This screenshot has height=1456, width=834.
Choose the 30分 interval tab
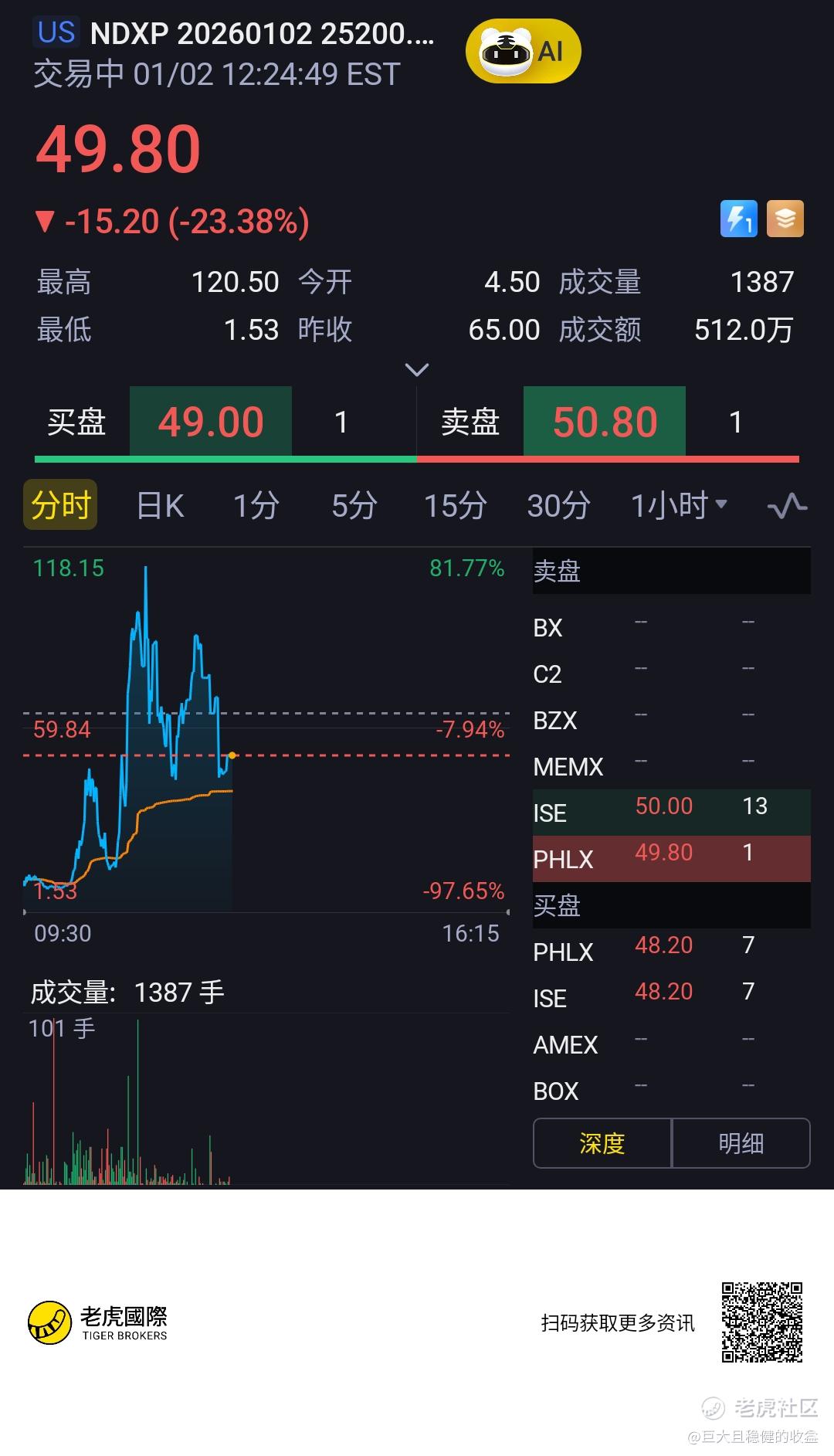coord(558,506)
